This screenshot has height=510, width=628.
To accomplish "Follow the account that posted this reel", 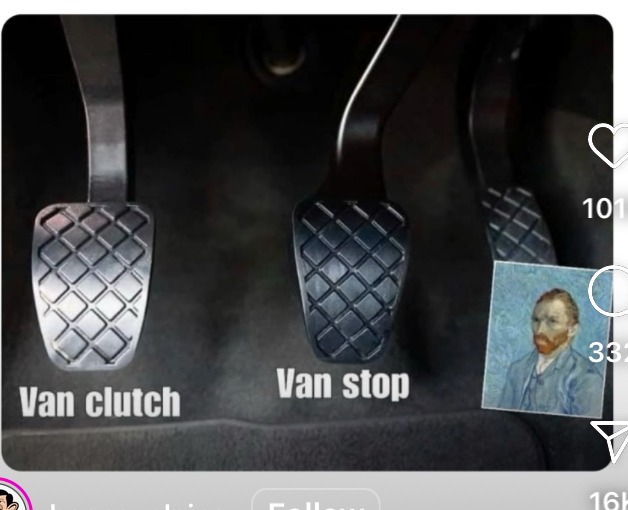I will coord(315,502).
